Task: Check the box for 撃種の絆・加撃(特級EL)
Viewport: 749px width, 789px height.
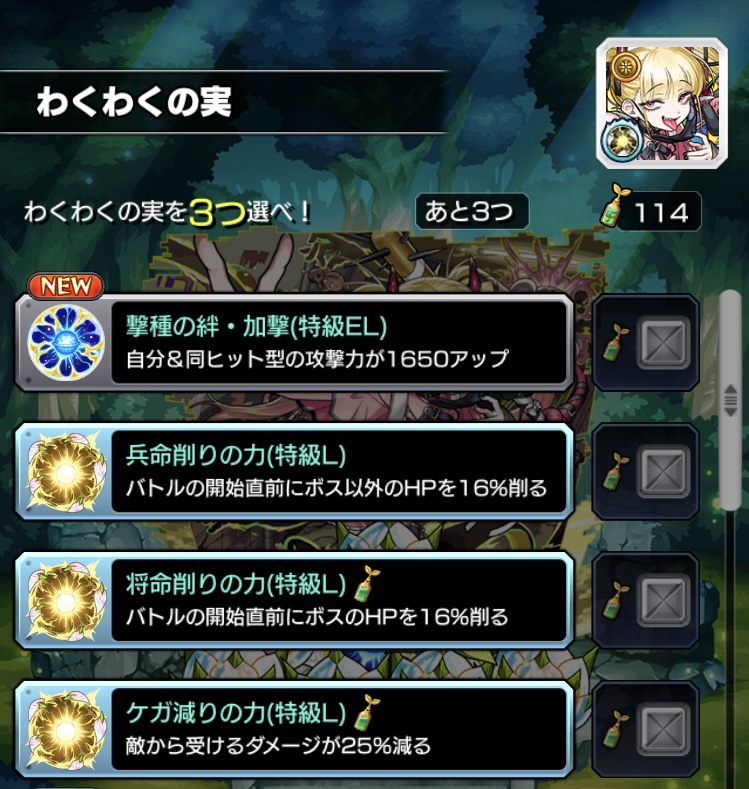Action: point(664,343)
